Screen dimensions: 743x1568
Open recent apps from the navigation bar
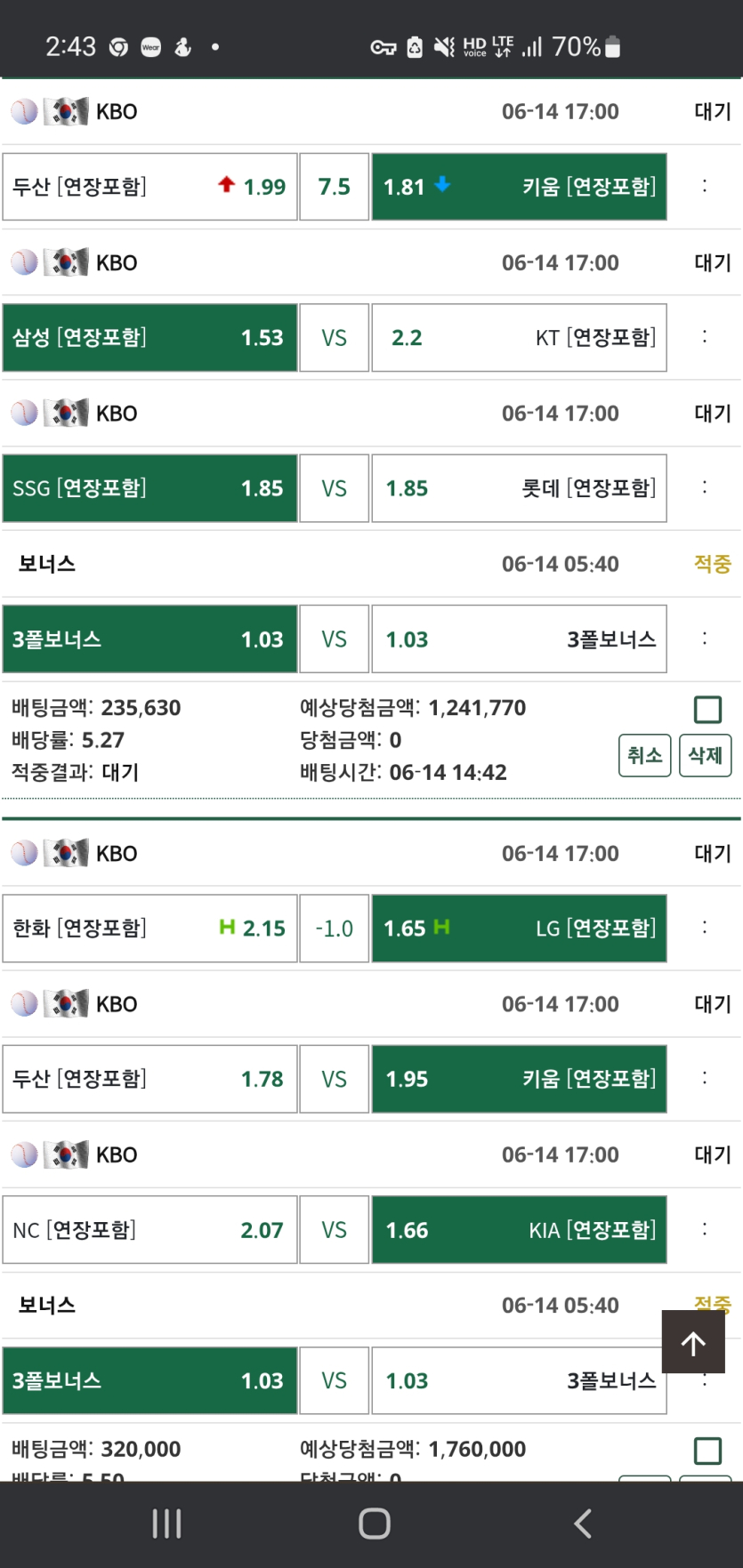(166, 1524)
